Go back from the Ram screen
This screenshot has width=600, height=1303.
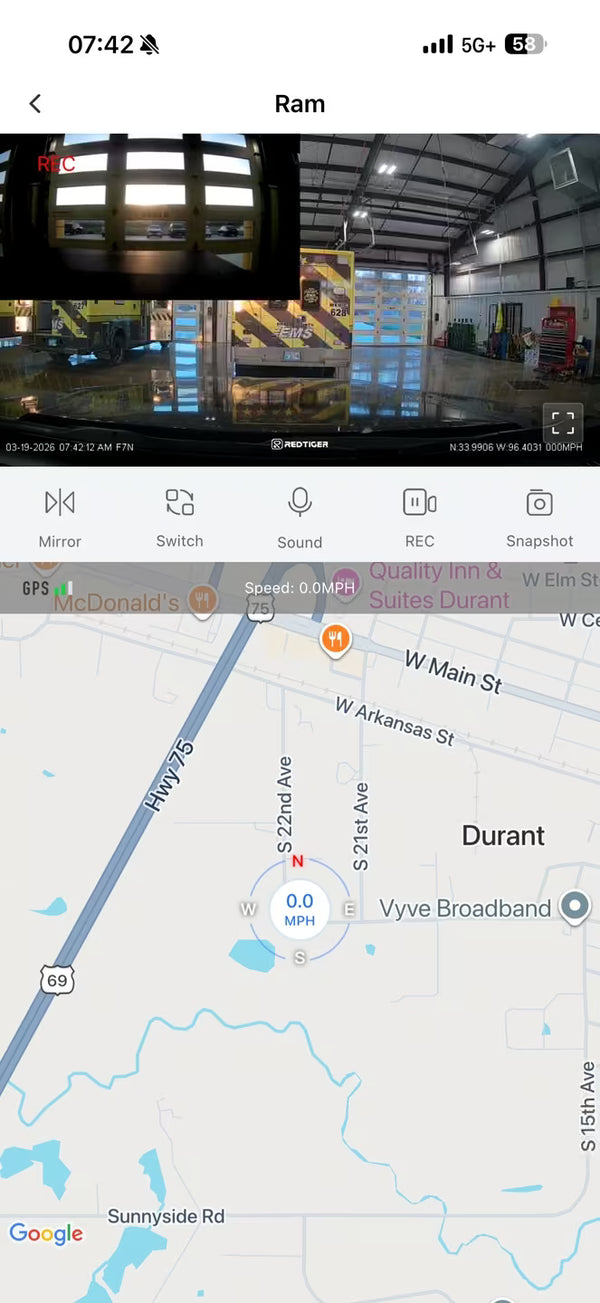tap(35, 104)
